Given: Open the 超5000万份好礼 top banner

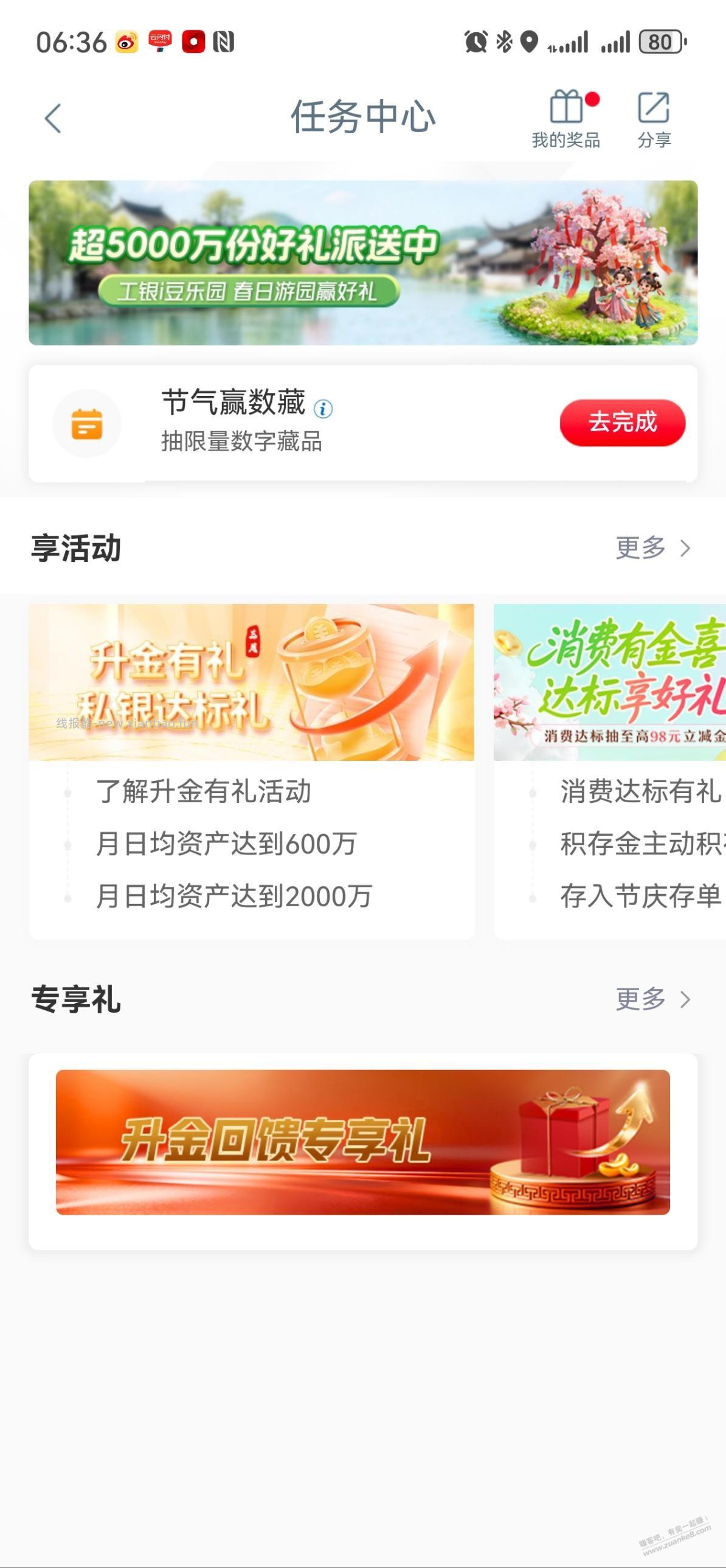Looking at the screenshot, I should [362, 262].
